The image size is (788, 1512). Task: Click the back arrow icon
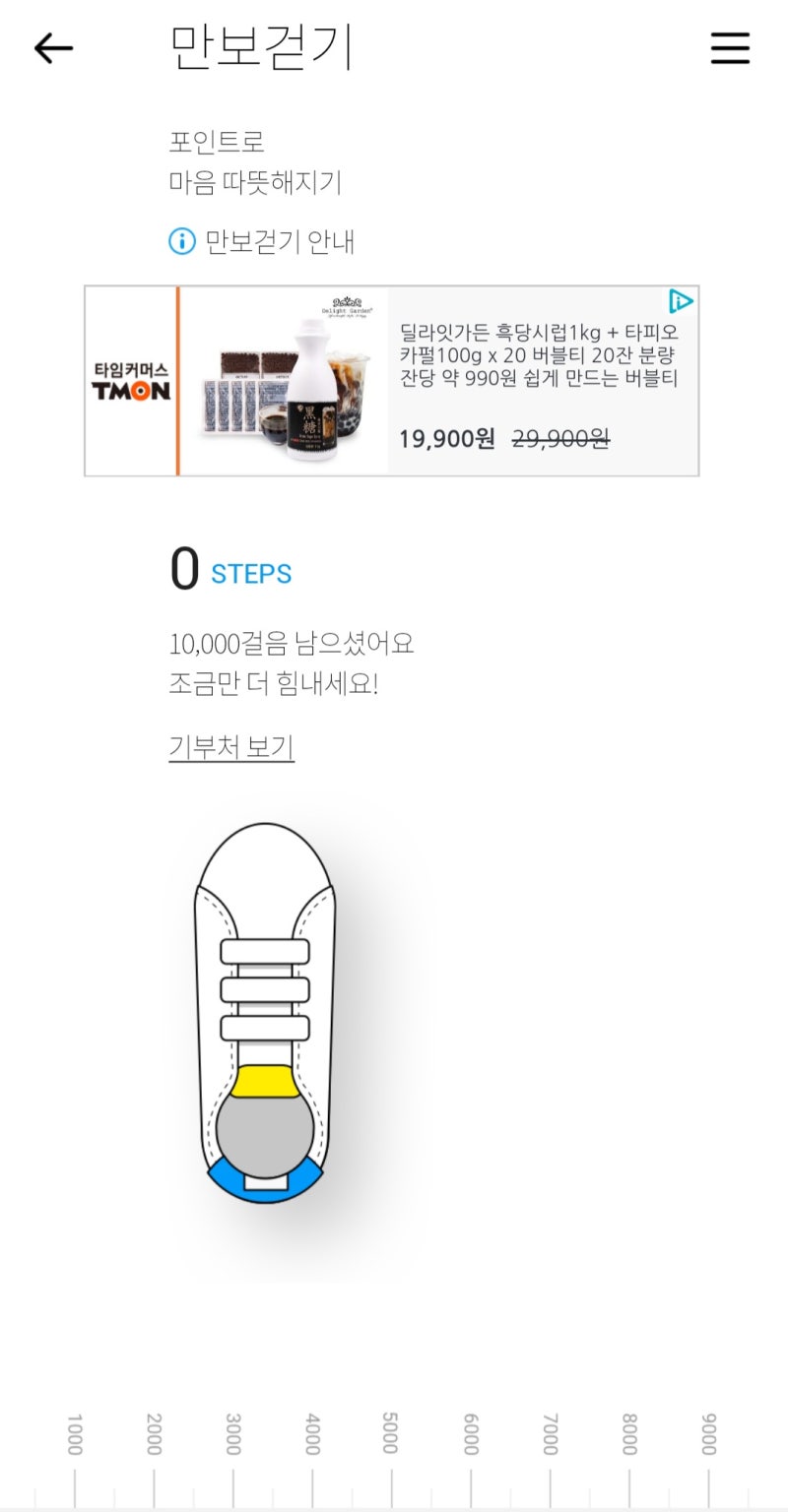53,47
